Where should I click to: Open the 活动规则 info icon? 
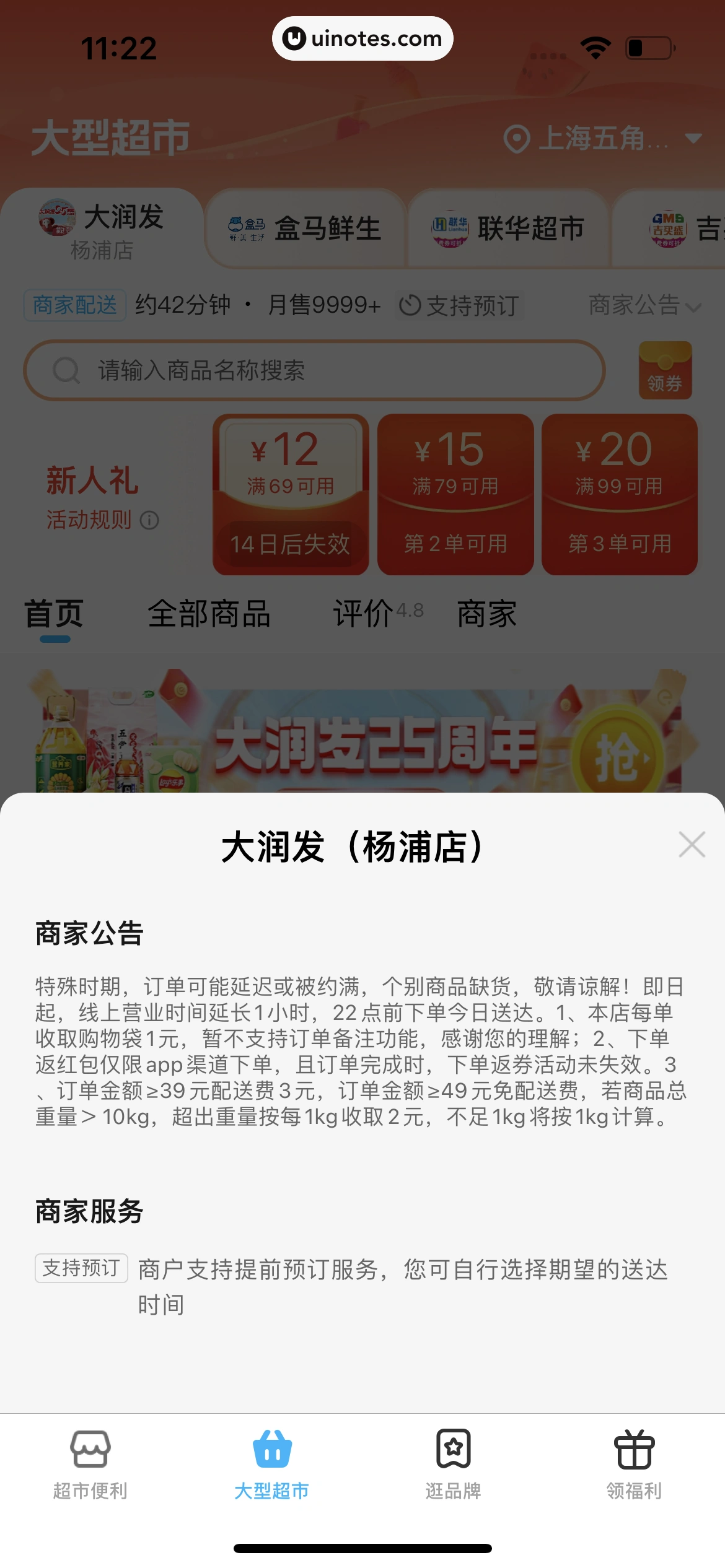tap(149, 521)
